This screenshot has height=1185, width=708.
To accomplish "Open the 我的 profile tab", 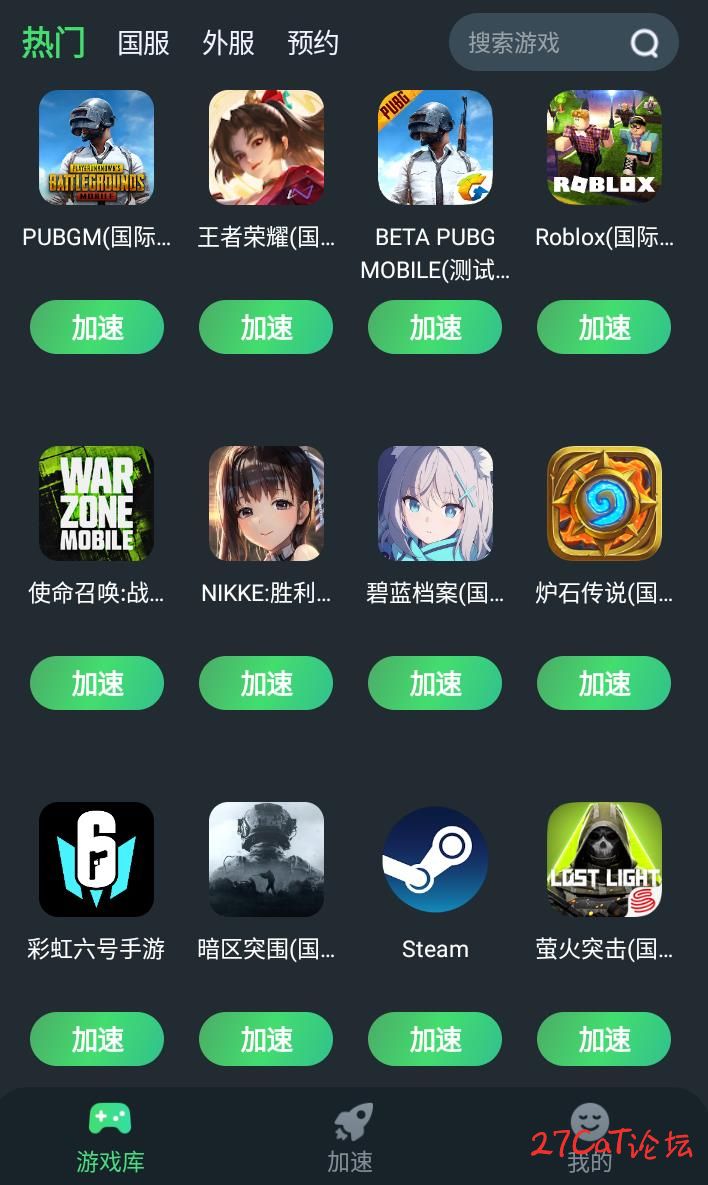I will pyautogui.click(x=589, y=1137).
